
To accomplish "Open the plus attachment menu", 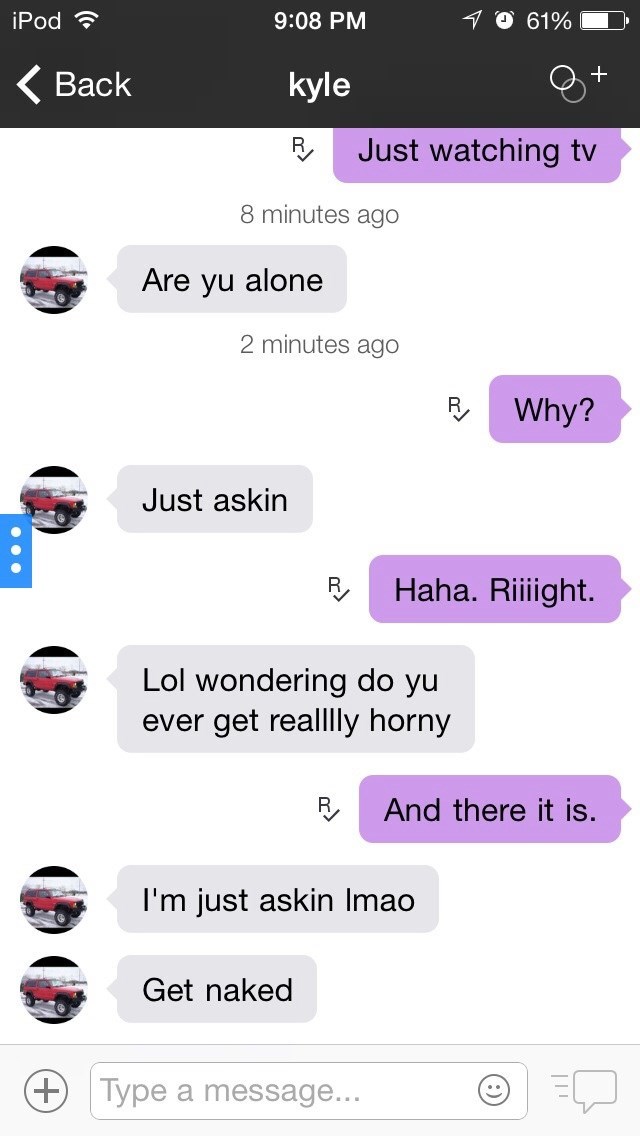I will (x=46, y=1090).
